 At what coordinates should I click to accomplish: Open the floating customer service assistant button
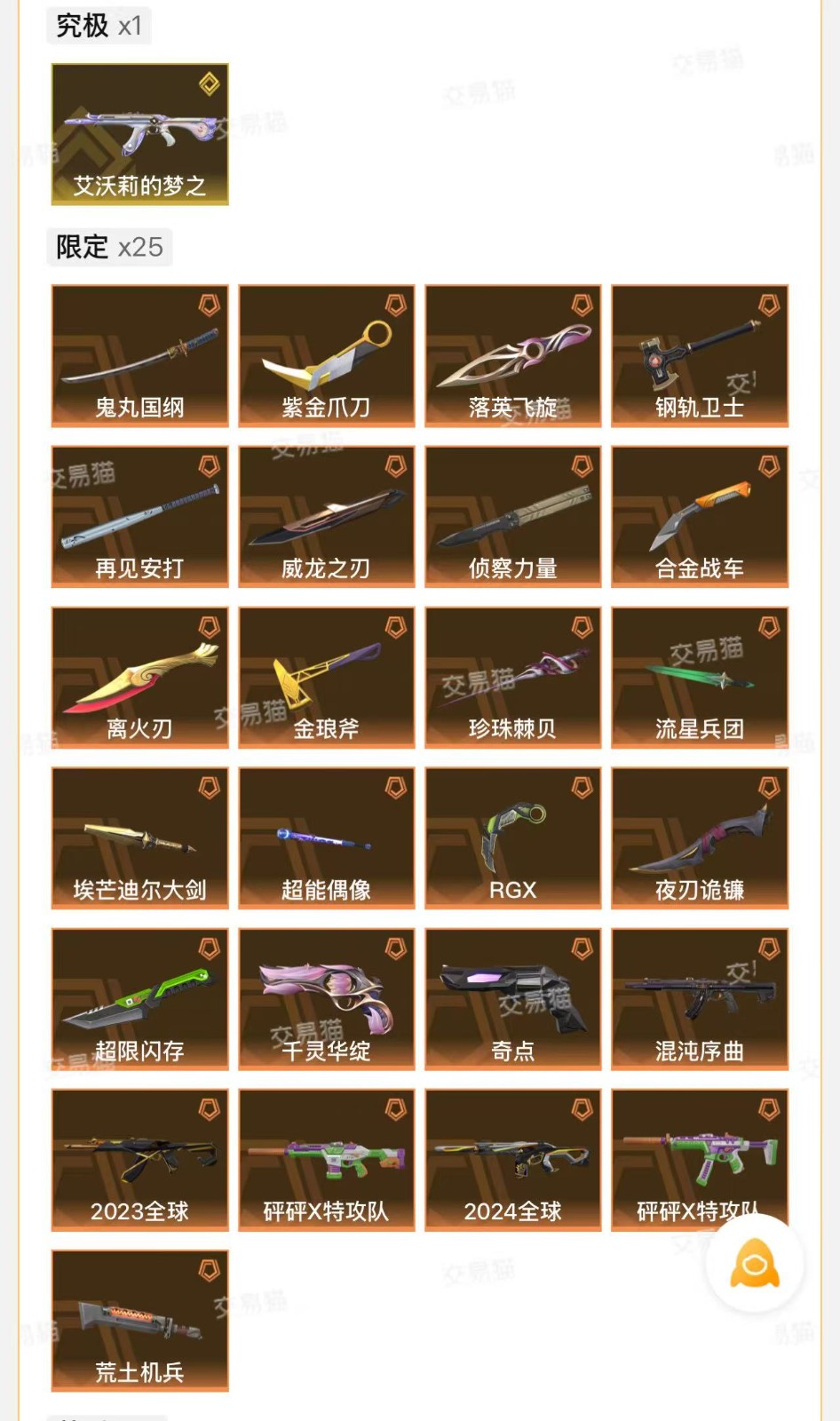click(x=755, y=1263)
